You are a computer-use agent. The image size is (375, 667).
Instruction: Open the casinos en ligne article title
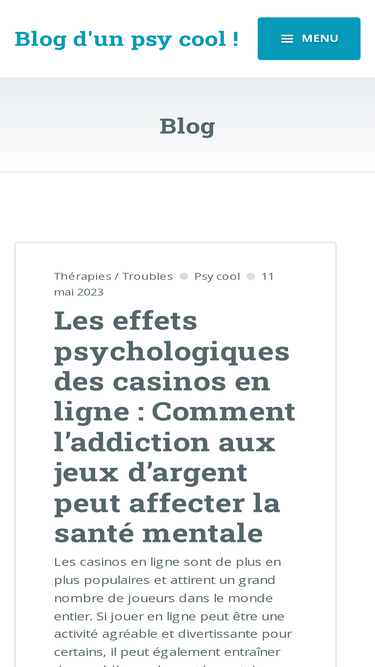(x=174, y=427)
